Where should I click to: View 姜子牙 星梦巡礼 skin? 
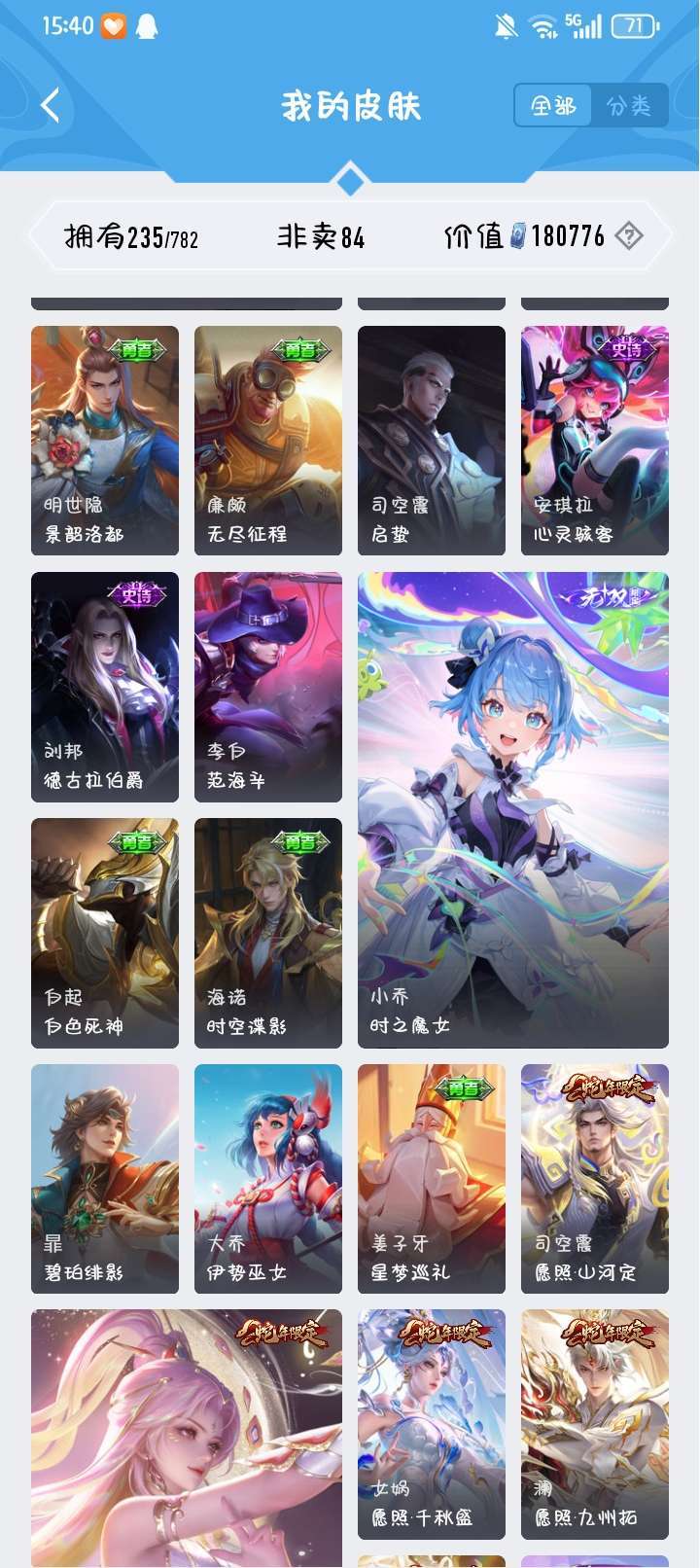pyautogui.click(x=432, y=1179)
